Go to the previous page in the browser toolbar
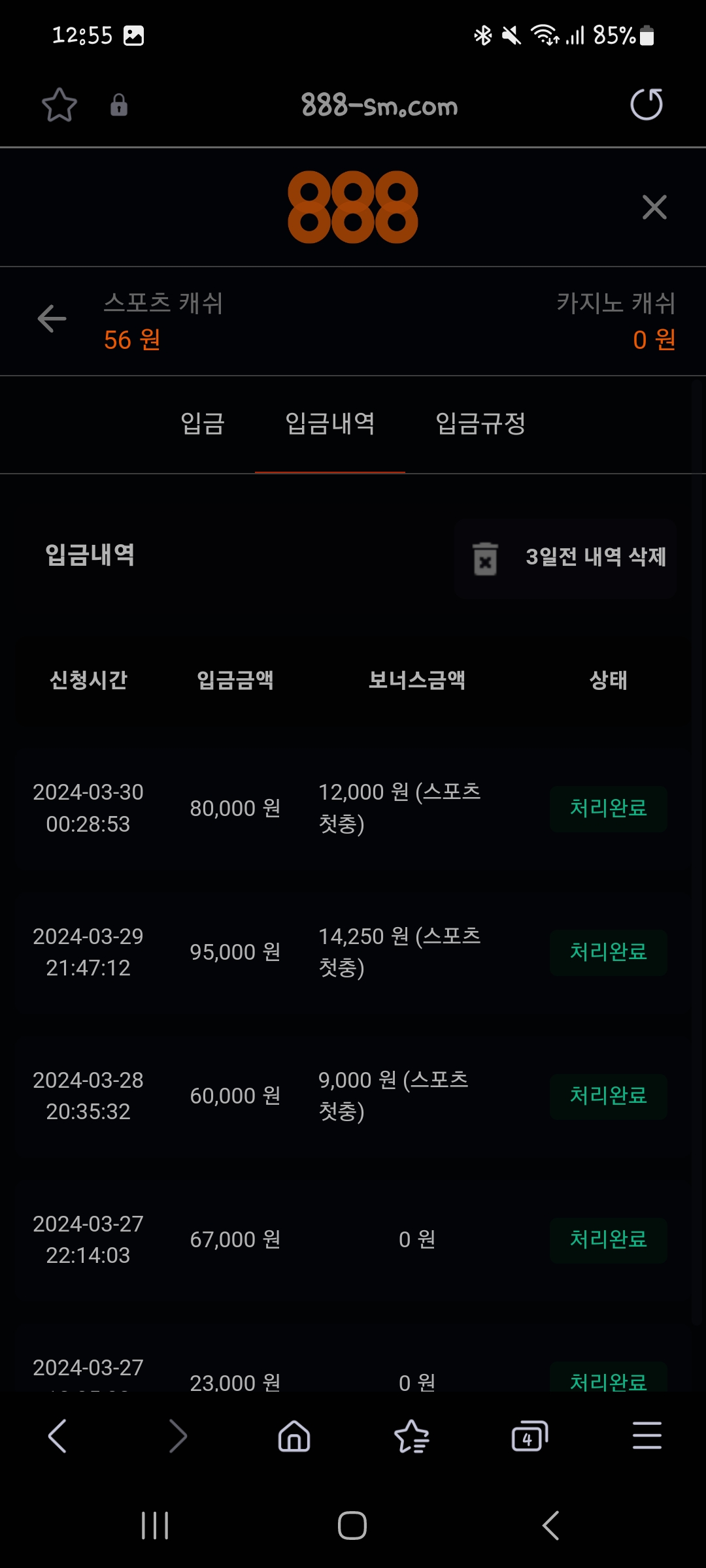Screen dimensions: 706x1568 (58, 1436)
